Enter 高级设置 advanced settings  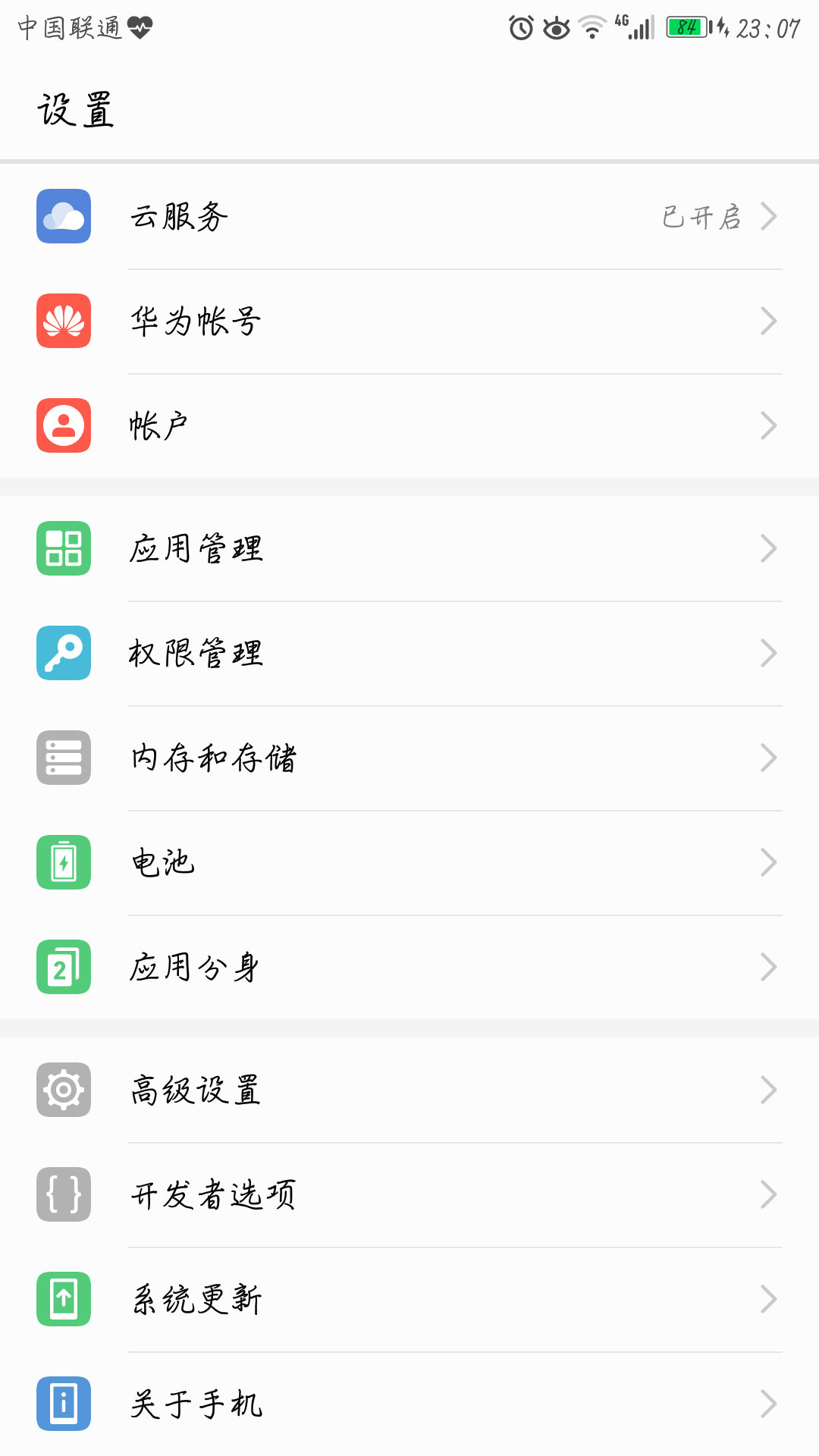pyautogui.click(x=409, y=1090)
